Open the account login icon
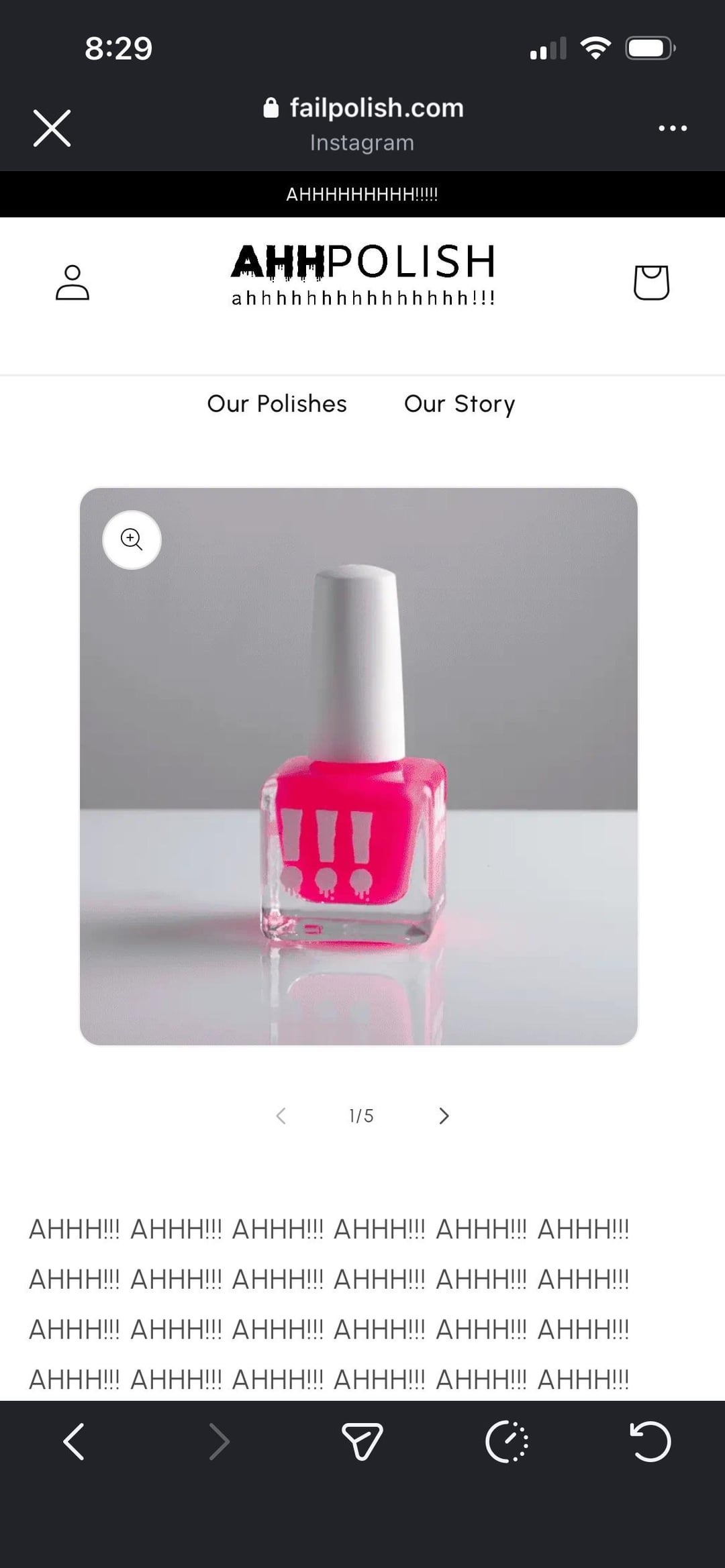725x1568 pixels. (72, 282)
